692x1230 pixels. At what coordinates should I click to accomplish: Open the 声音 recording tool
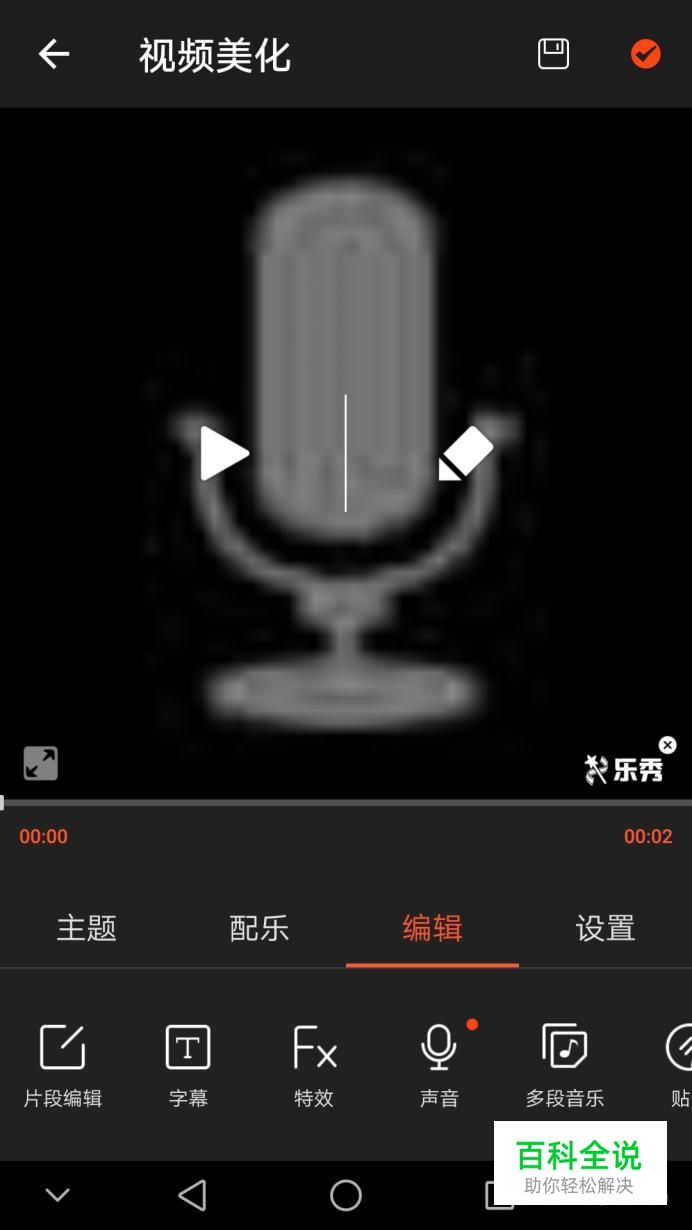[x=439, y=1065]
